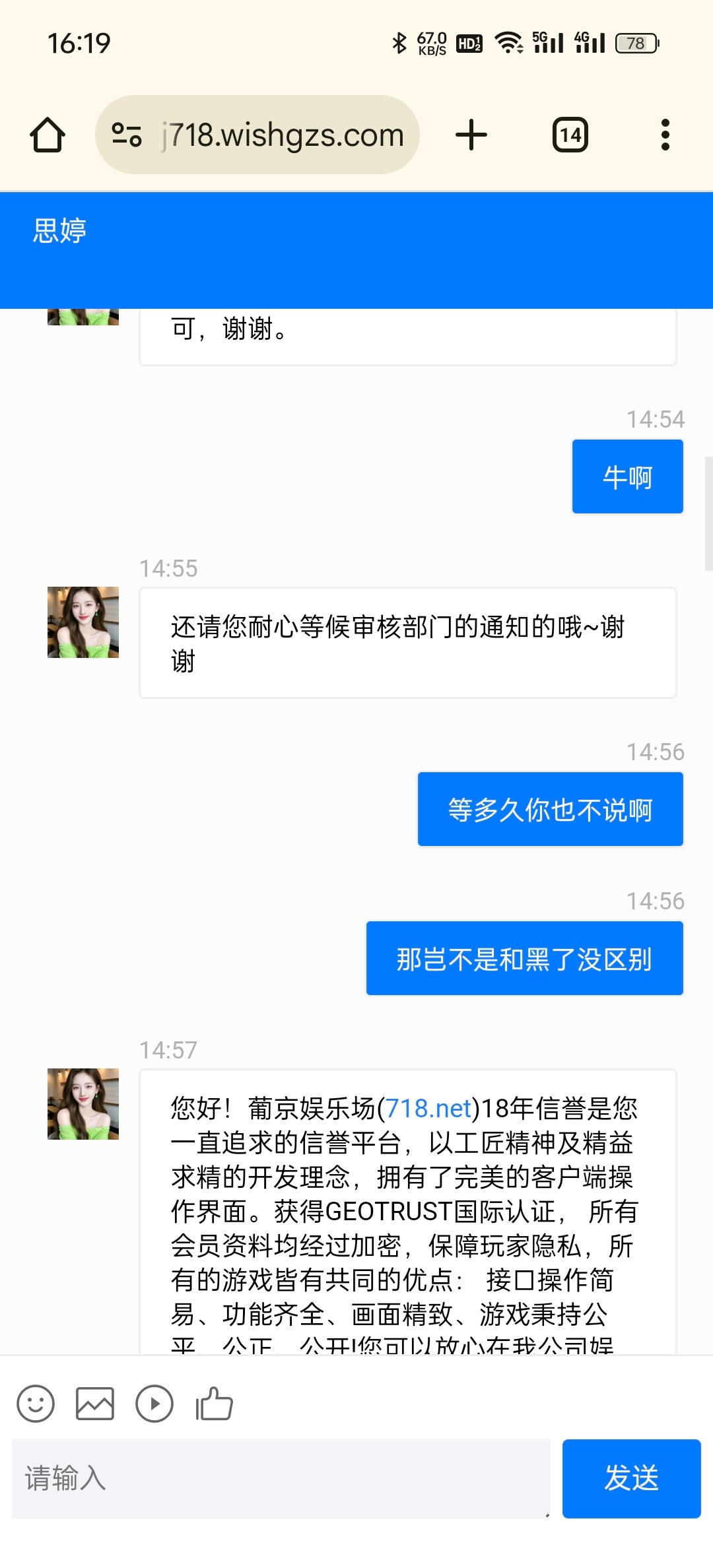713x1568 pixels.
Task: Open a new tab with the plus icon
Action: 471,135
